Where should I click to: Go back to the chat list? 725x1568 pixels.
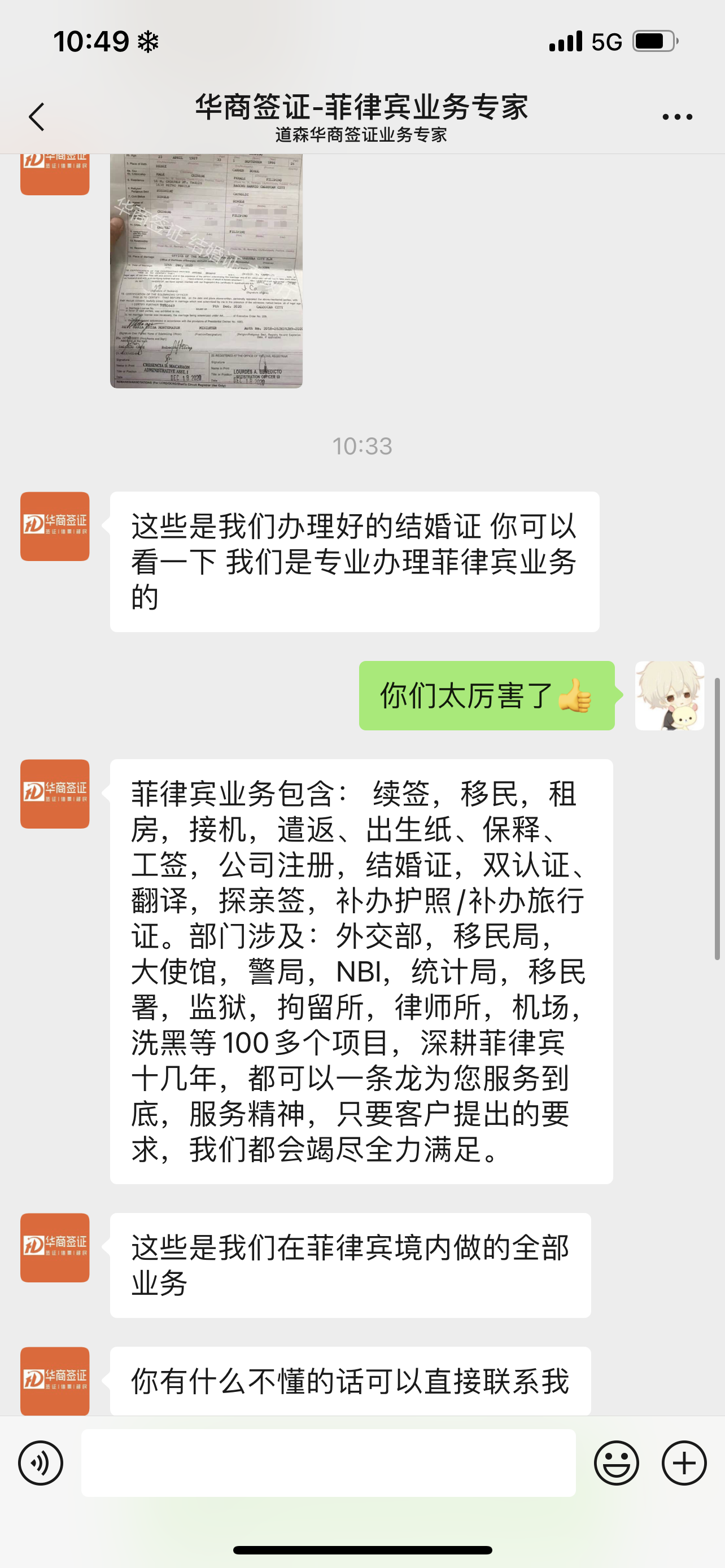click(x=37, y=116)
